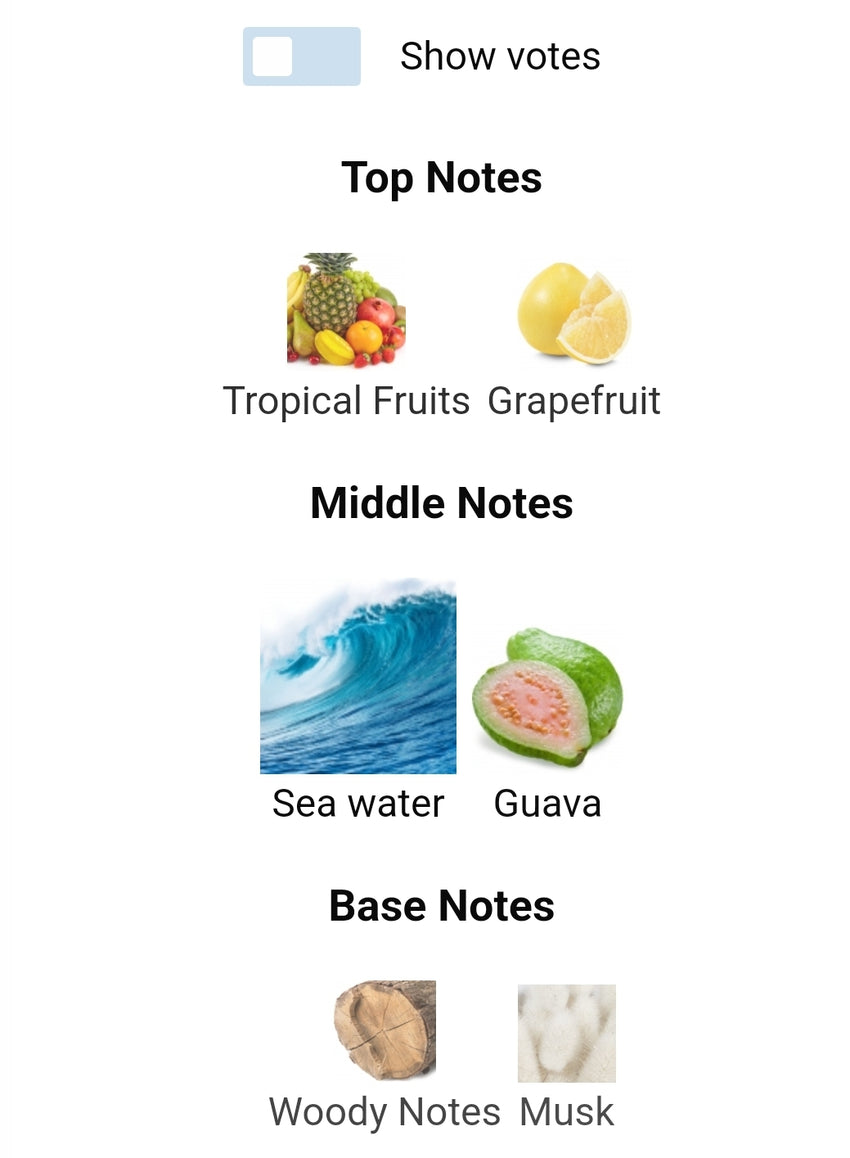Image resolution: width=850 pixels, height=1158 pixels.
Task: Toggle the Show votes switch
Action: tap(301, 57)
